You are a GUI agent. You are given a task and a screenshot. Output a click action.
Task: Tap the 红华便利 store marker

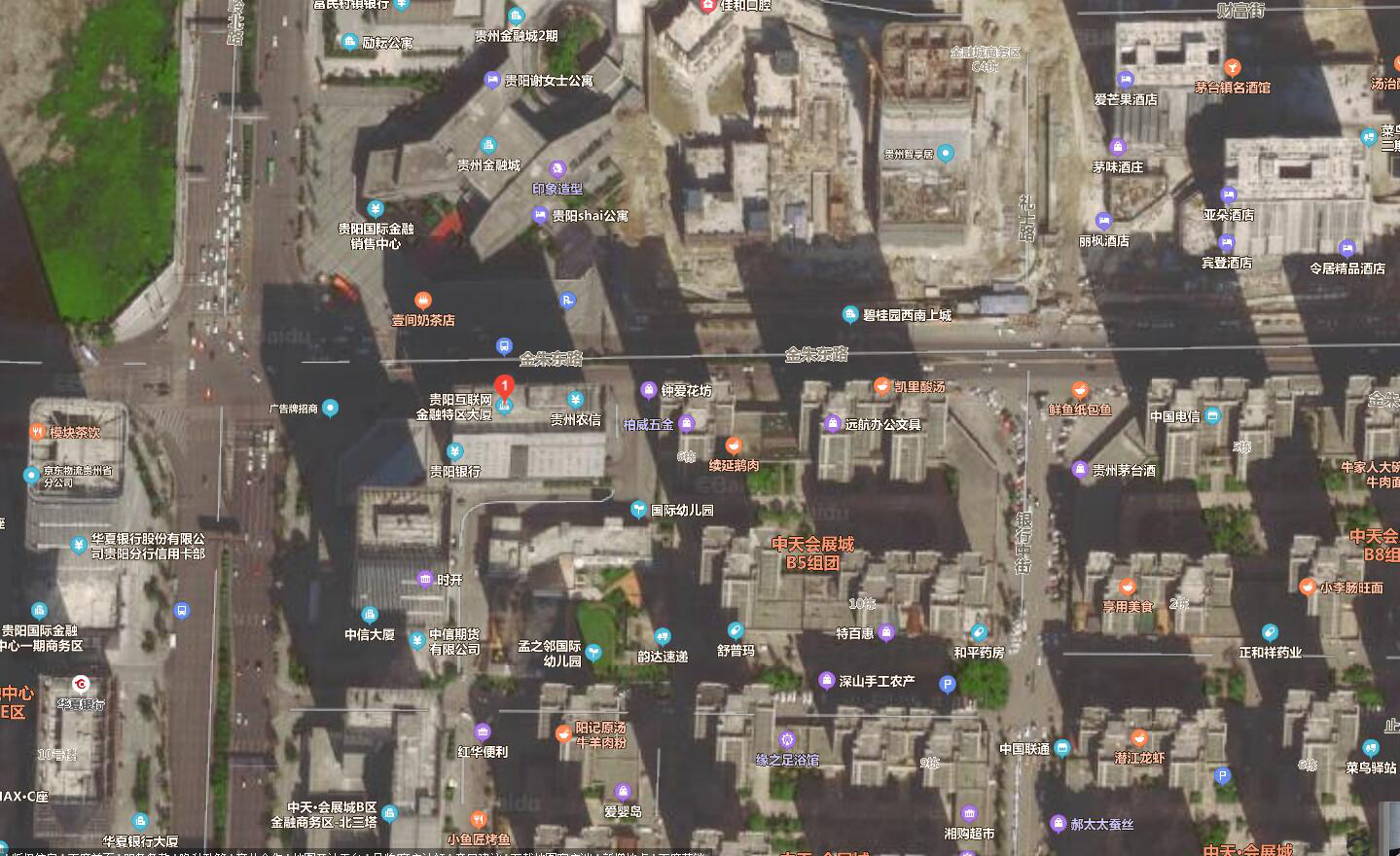coord(483,731)
